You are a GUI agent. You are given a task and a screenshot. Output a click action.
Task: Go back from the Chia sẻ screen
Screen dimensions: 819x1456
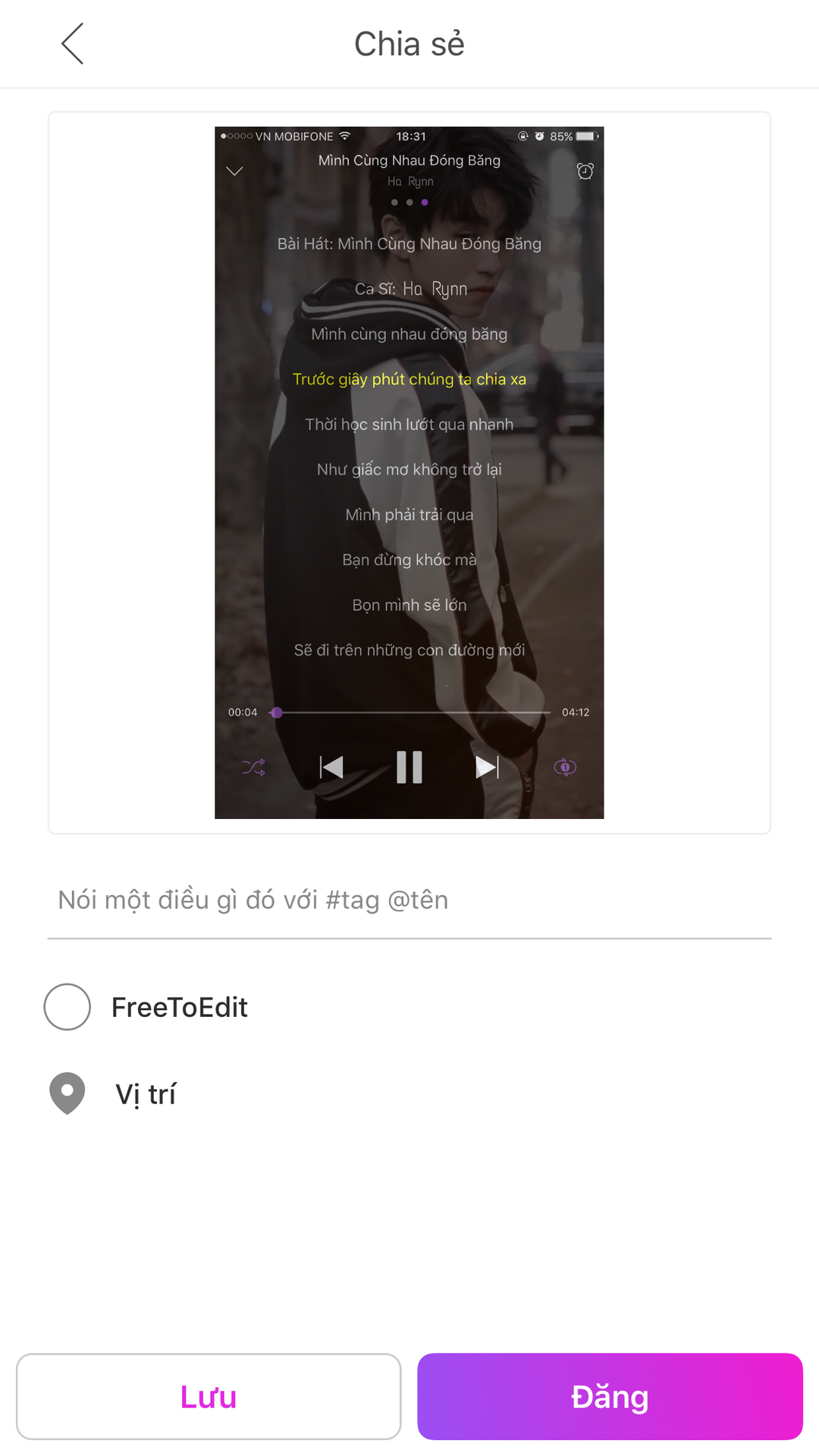pos(73,44)
